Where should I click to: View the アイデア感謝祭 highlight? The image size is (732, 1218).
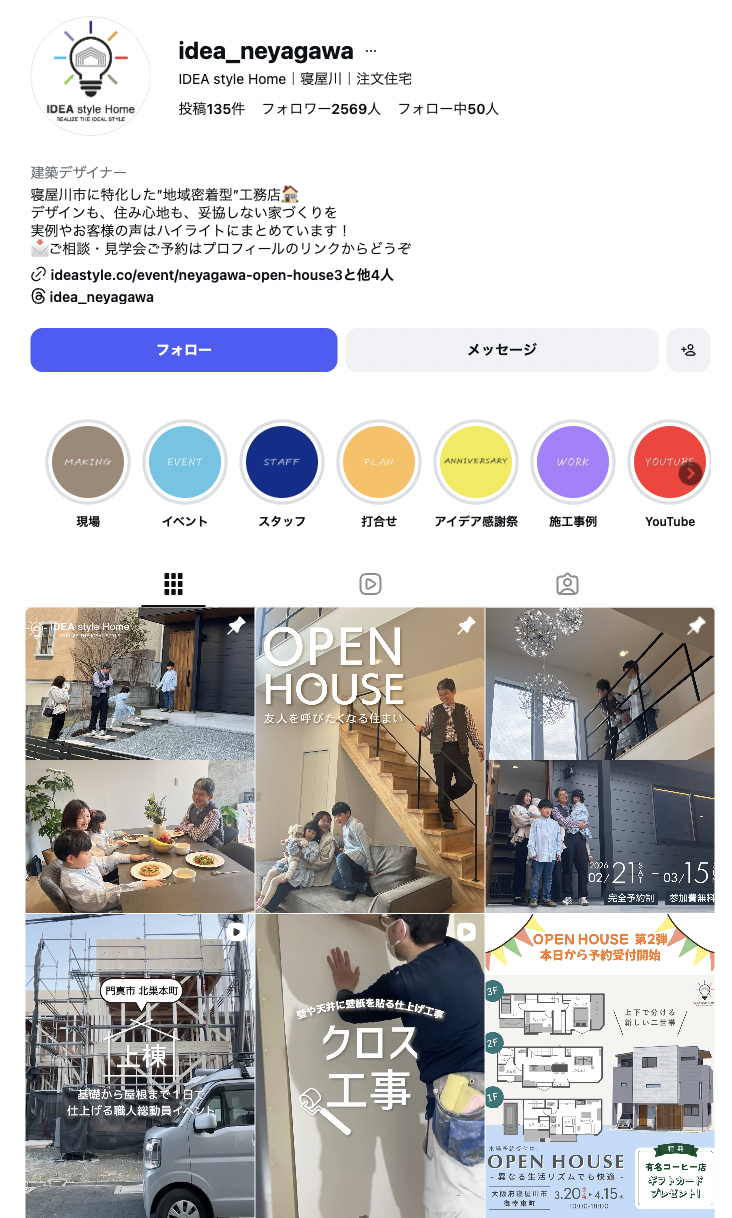coord(476,462)
